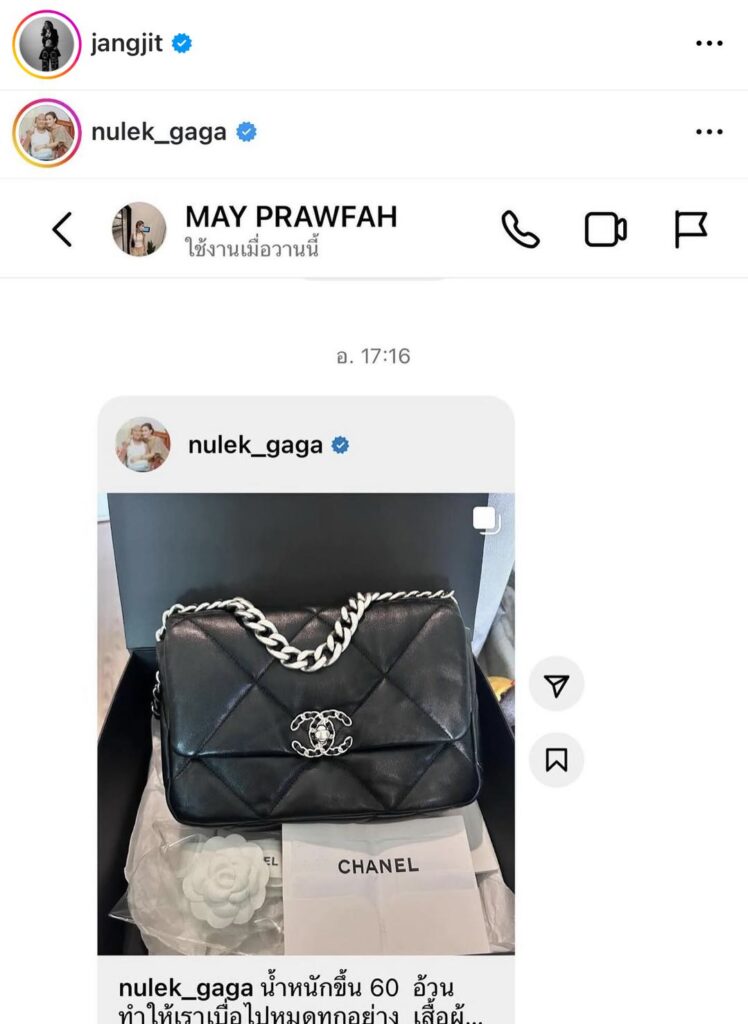Open the overflow menu next to nulek_gaga header
748x1024 pixels.
pos(709,132)
